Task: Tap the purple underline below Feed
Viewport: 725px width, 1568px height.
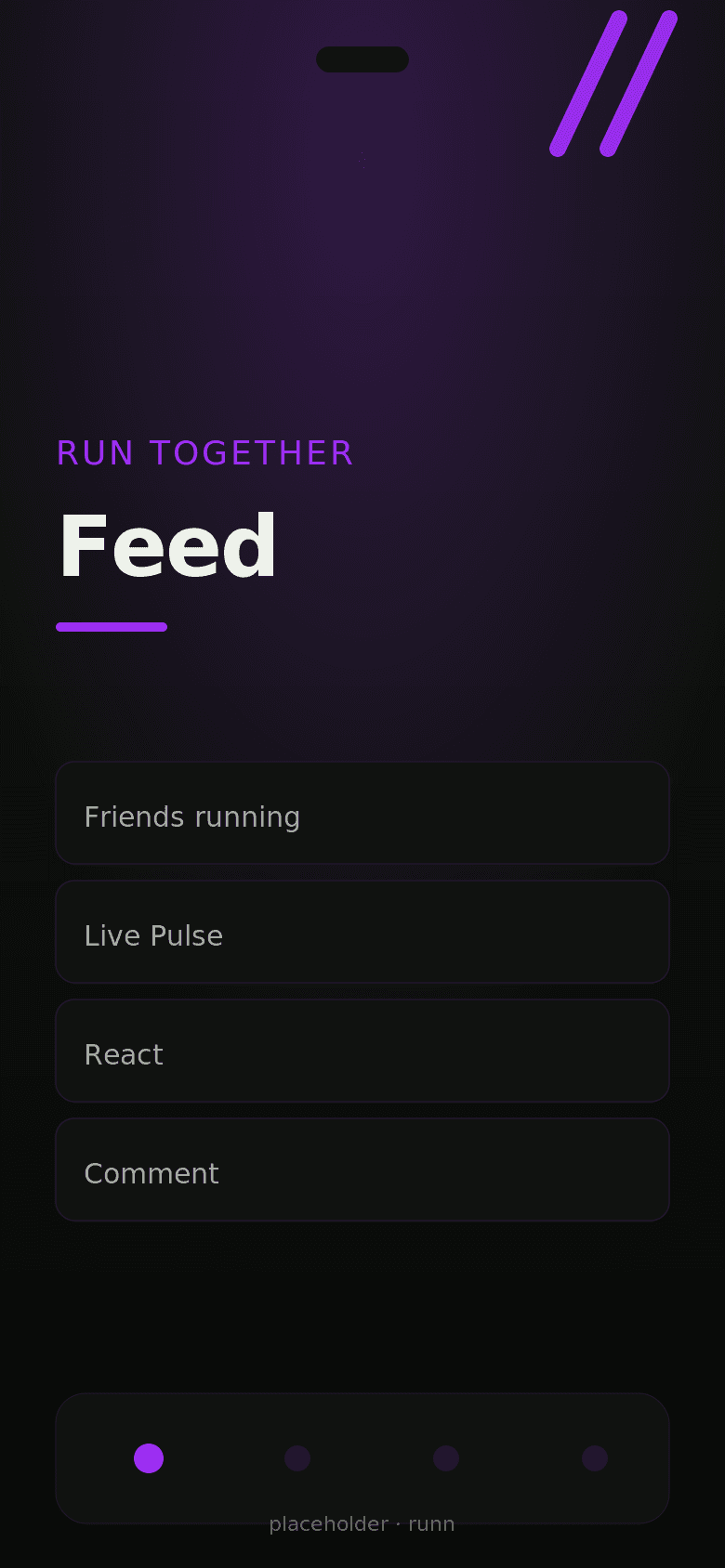Action: [x=112, y=626]
